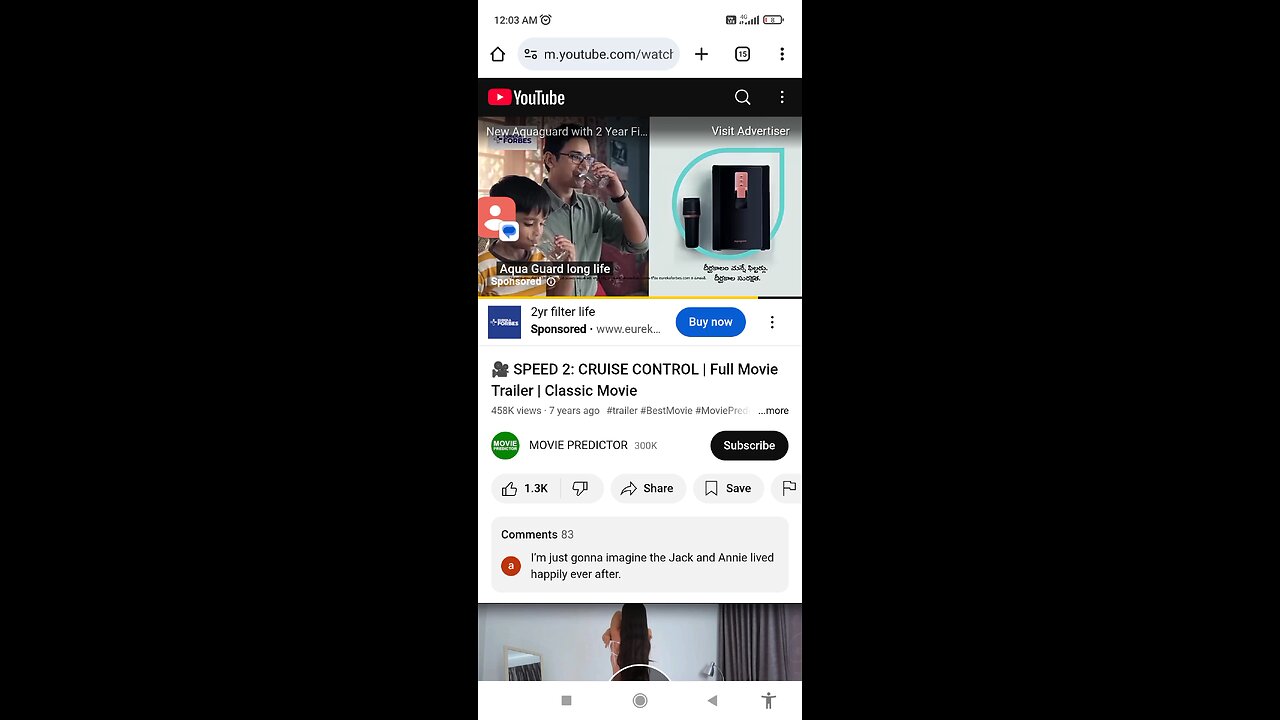Expand the video description with ...more

click(x=773, y=411)
